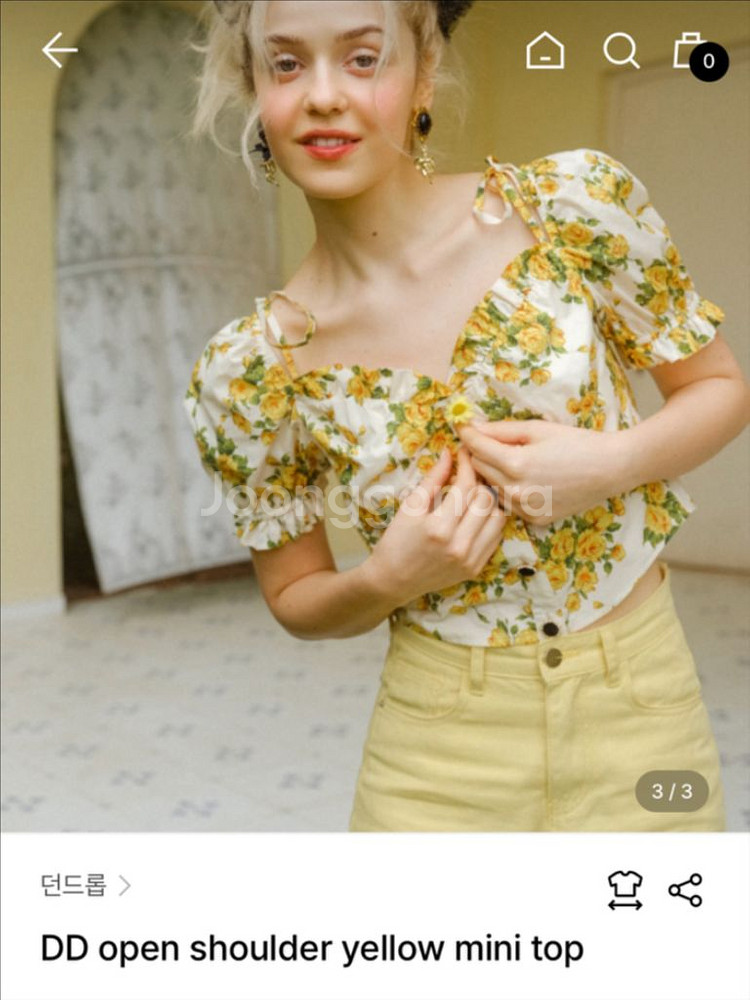The image size is (750, 1000).
Task: Share this yellow mini top
Action: (685, 889)
